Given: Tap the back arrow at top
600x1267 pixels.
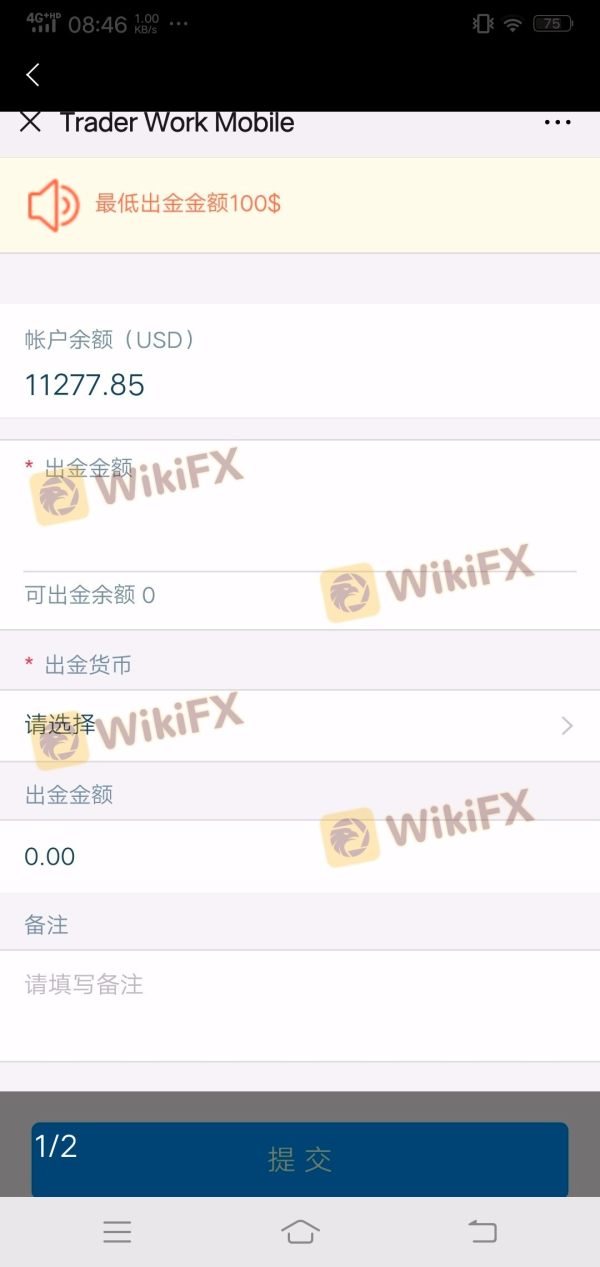Looking at the screenshot, I should pyautogui.click(x=32, y=75).
